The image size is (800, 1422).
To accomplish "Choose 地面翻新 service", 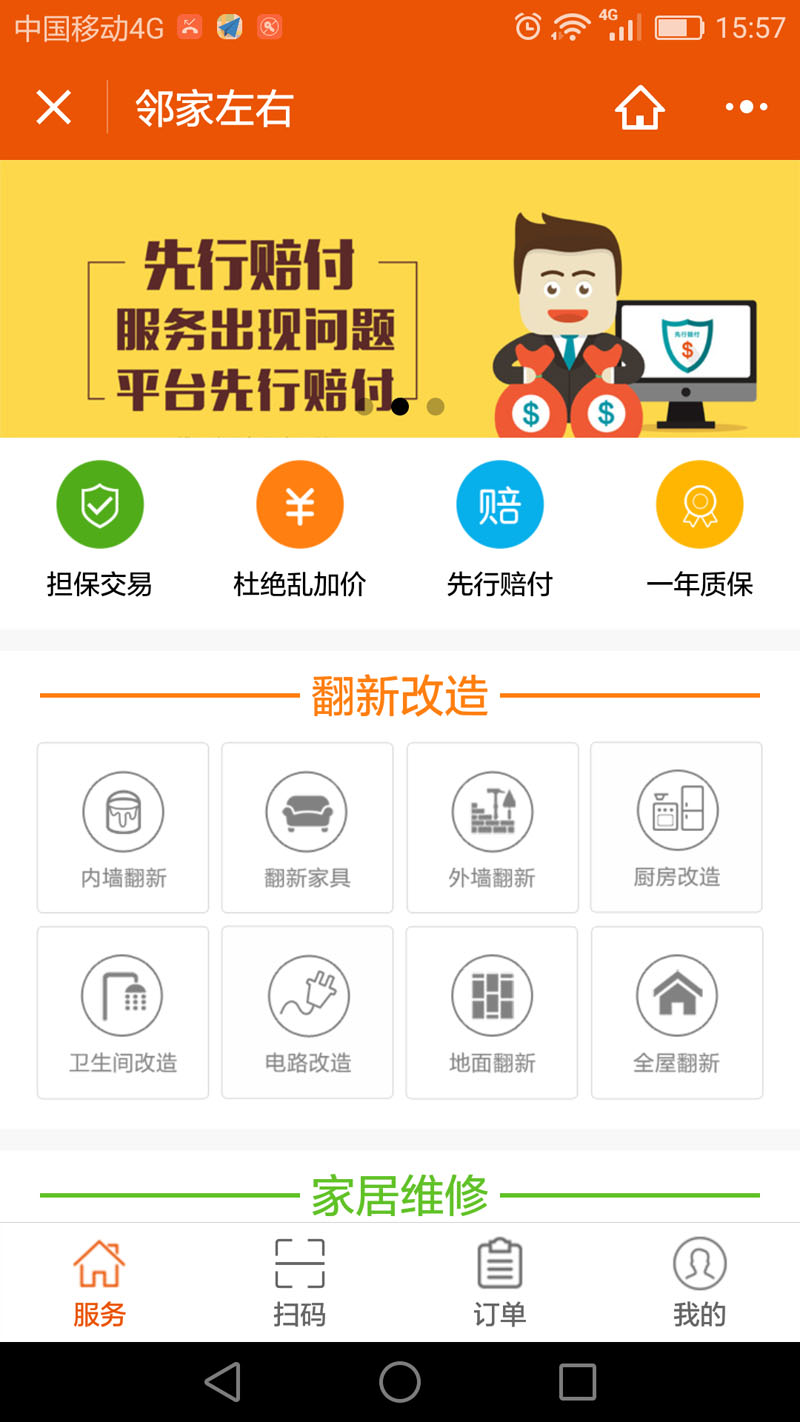I will click(x=492, y=1012).
